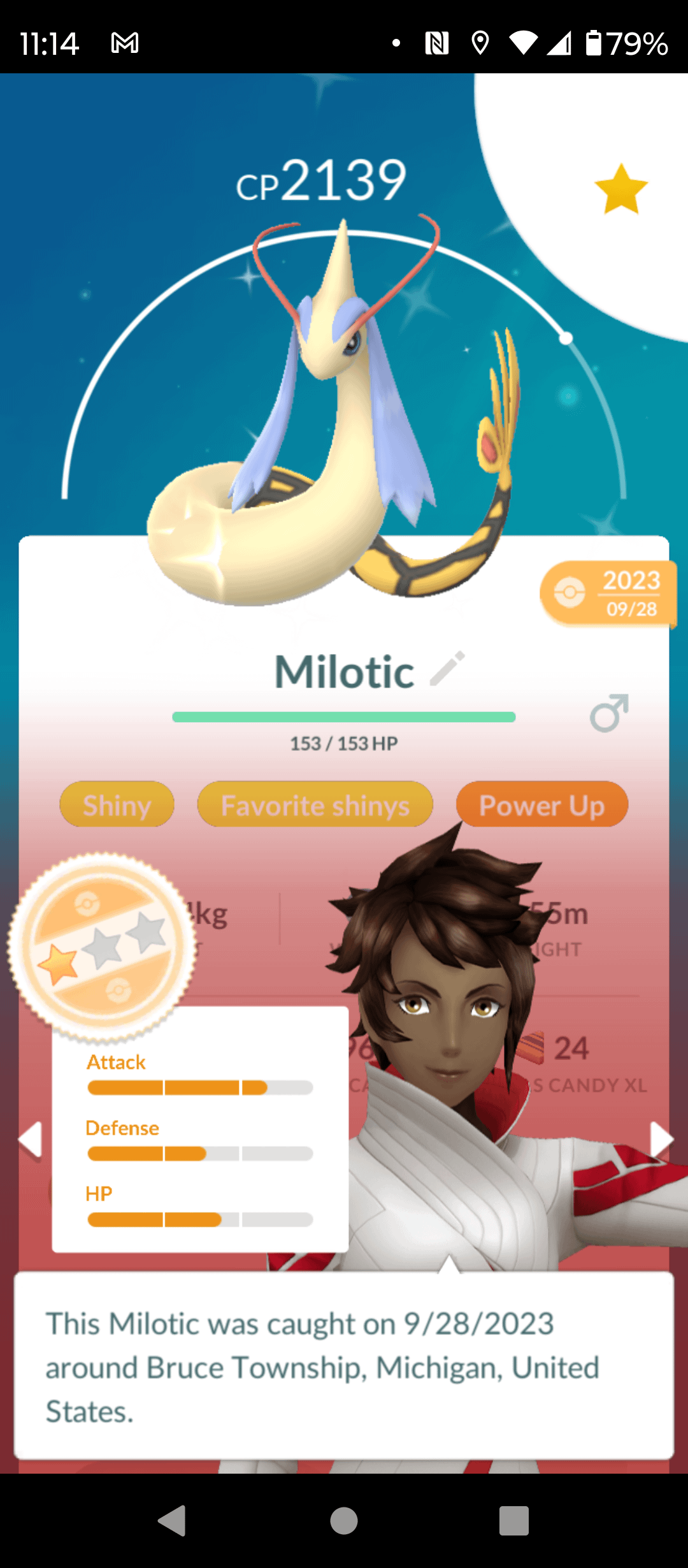
Task: Open the Shiny tag
Action: point(117,805)
